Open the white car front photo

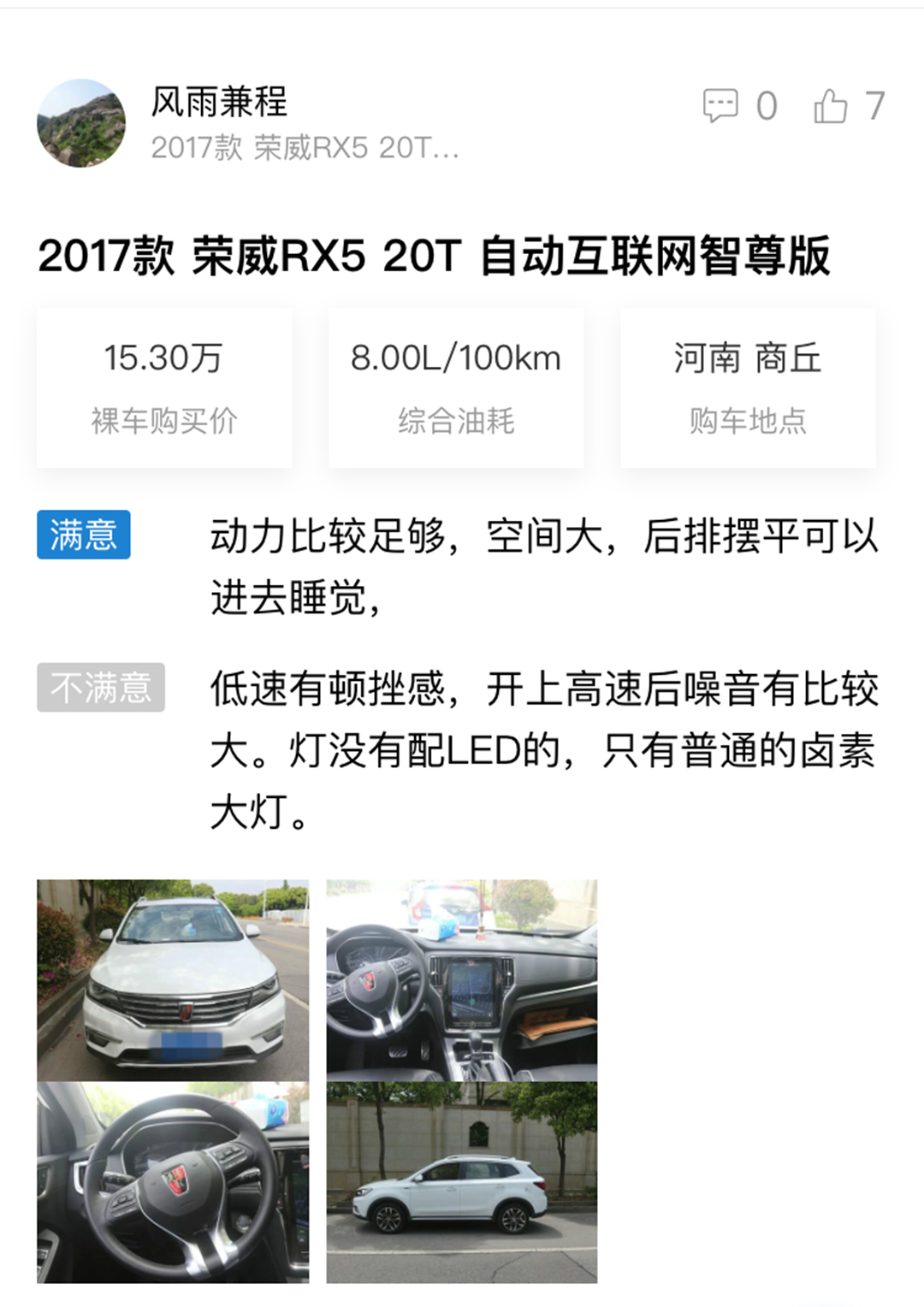(173, 979)
